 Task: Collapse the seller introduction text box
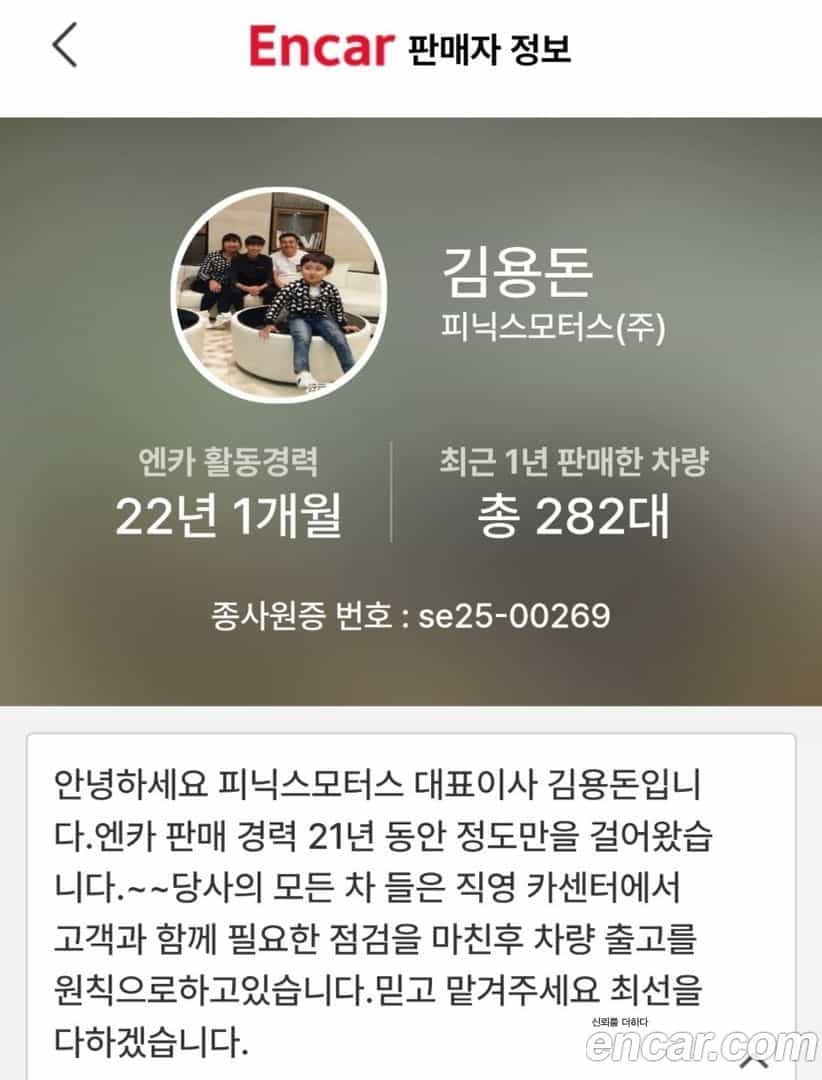pyautogui.click(x=755, y=1062)
